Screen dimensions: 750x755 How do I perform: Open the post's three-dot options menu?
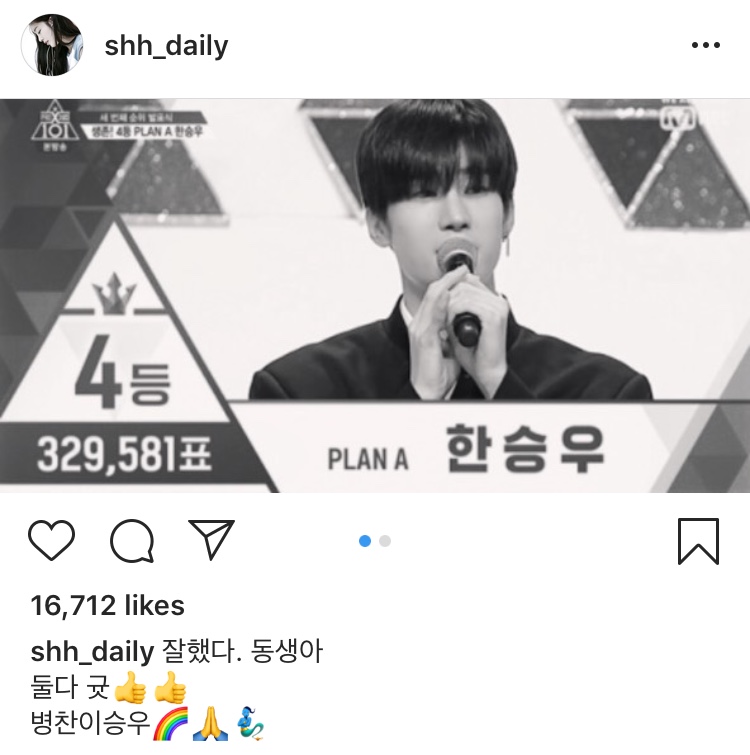click(x=705, y=46)
